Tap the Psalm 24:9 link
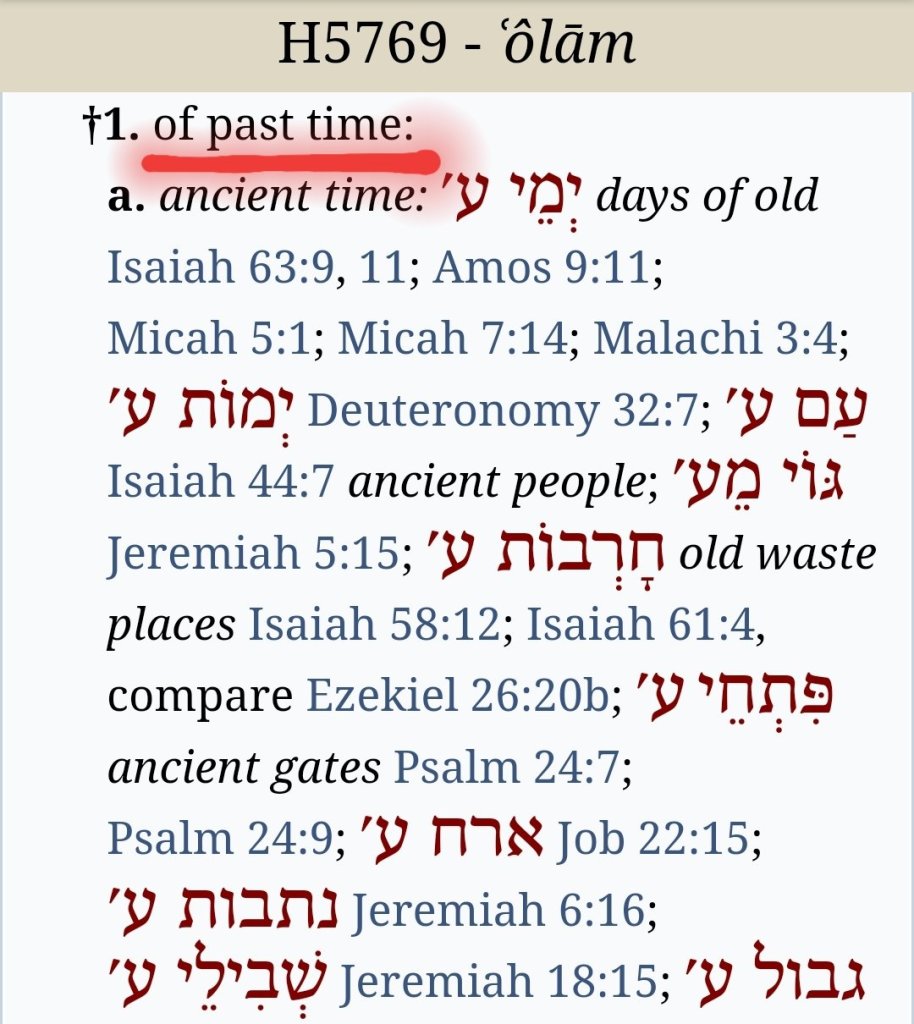914x1024 pixels. click(x=219, y=839)
